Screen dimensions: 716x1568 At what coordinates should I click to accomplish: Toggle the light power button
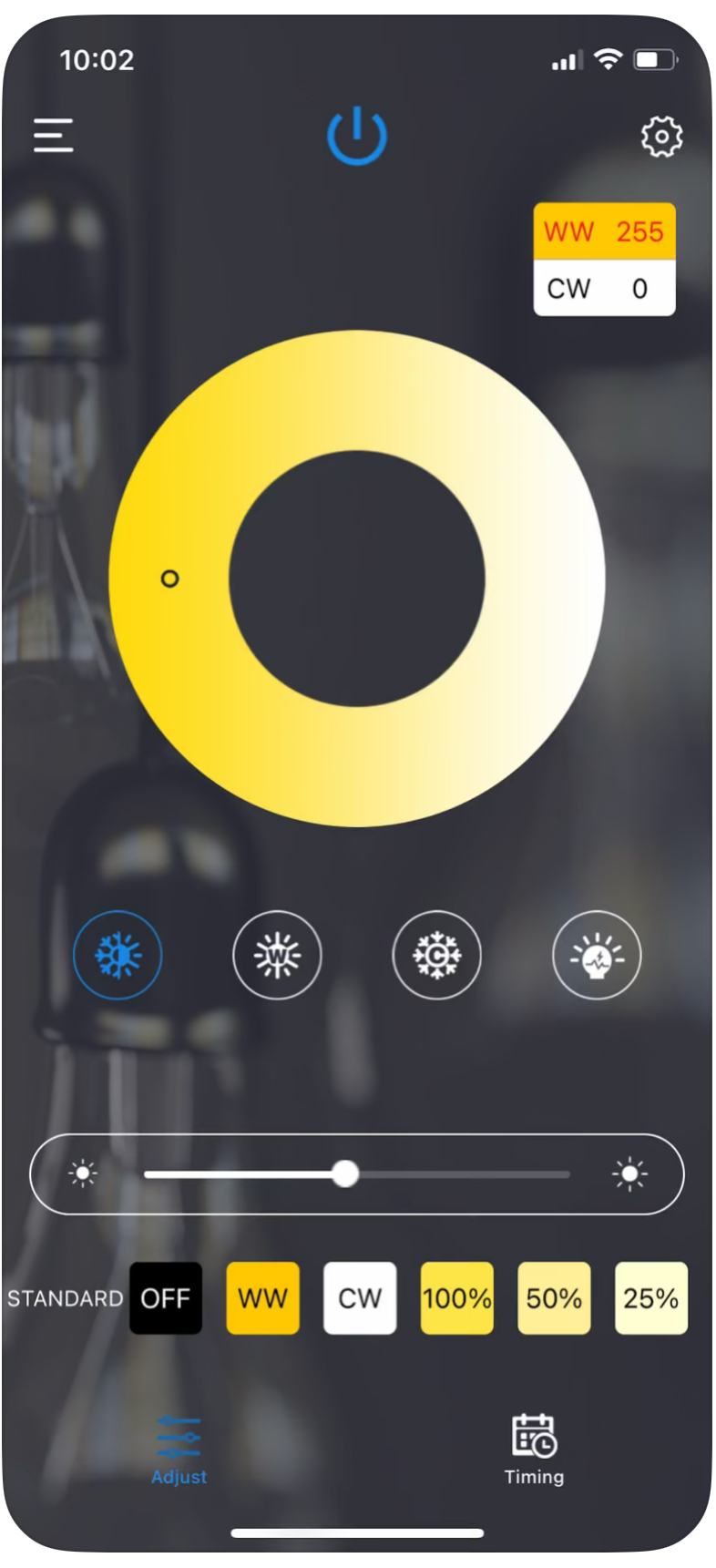(357, 136)
